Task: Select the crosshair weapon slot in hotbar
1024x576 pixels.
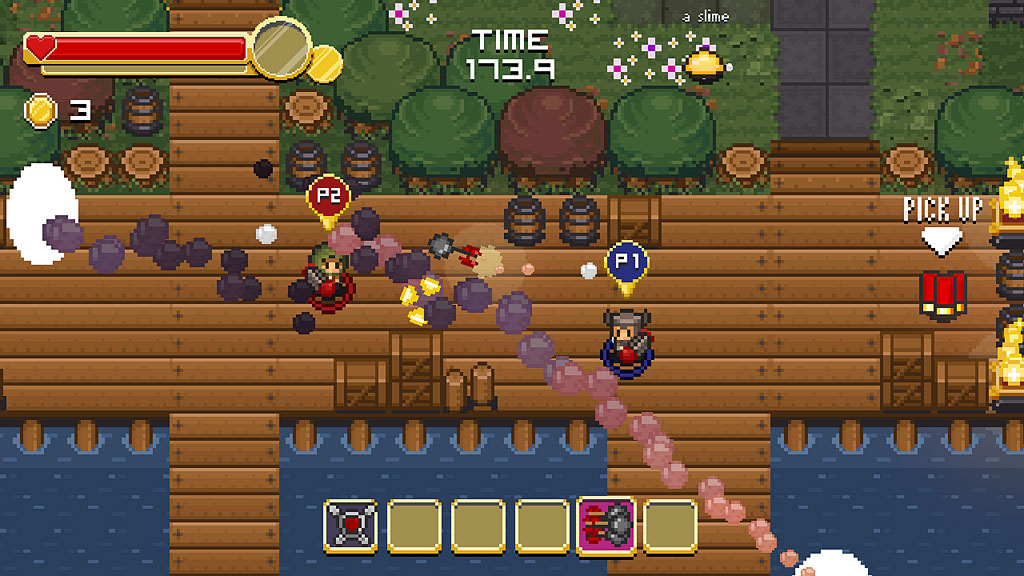Action: (x=351, y=526)
